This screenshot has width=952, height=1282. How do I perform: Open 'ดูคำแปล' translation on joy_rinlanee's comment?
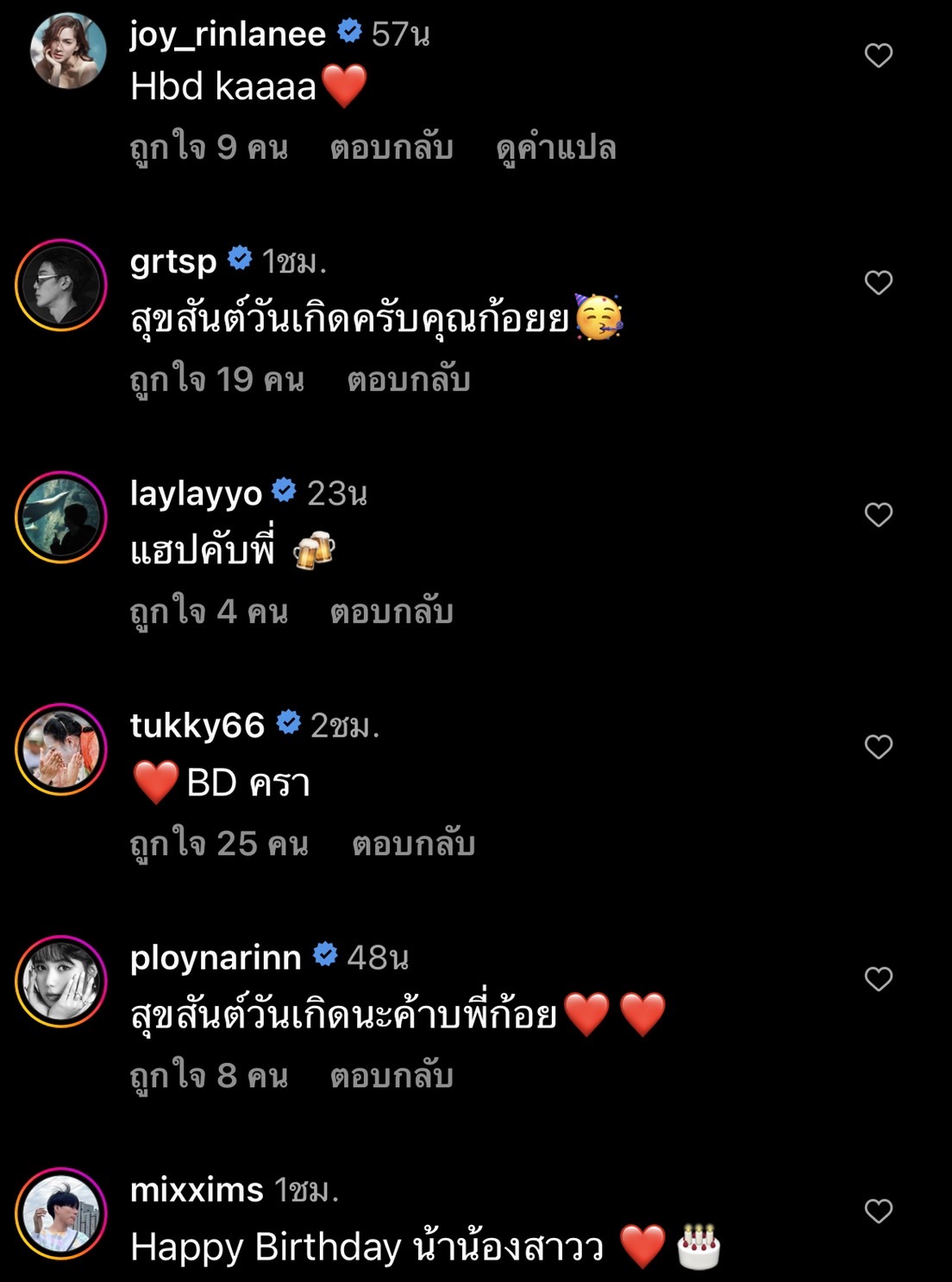coord(559,148)
